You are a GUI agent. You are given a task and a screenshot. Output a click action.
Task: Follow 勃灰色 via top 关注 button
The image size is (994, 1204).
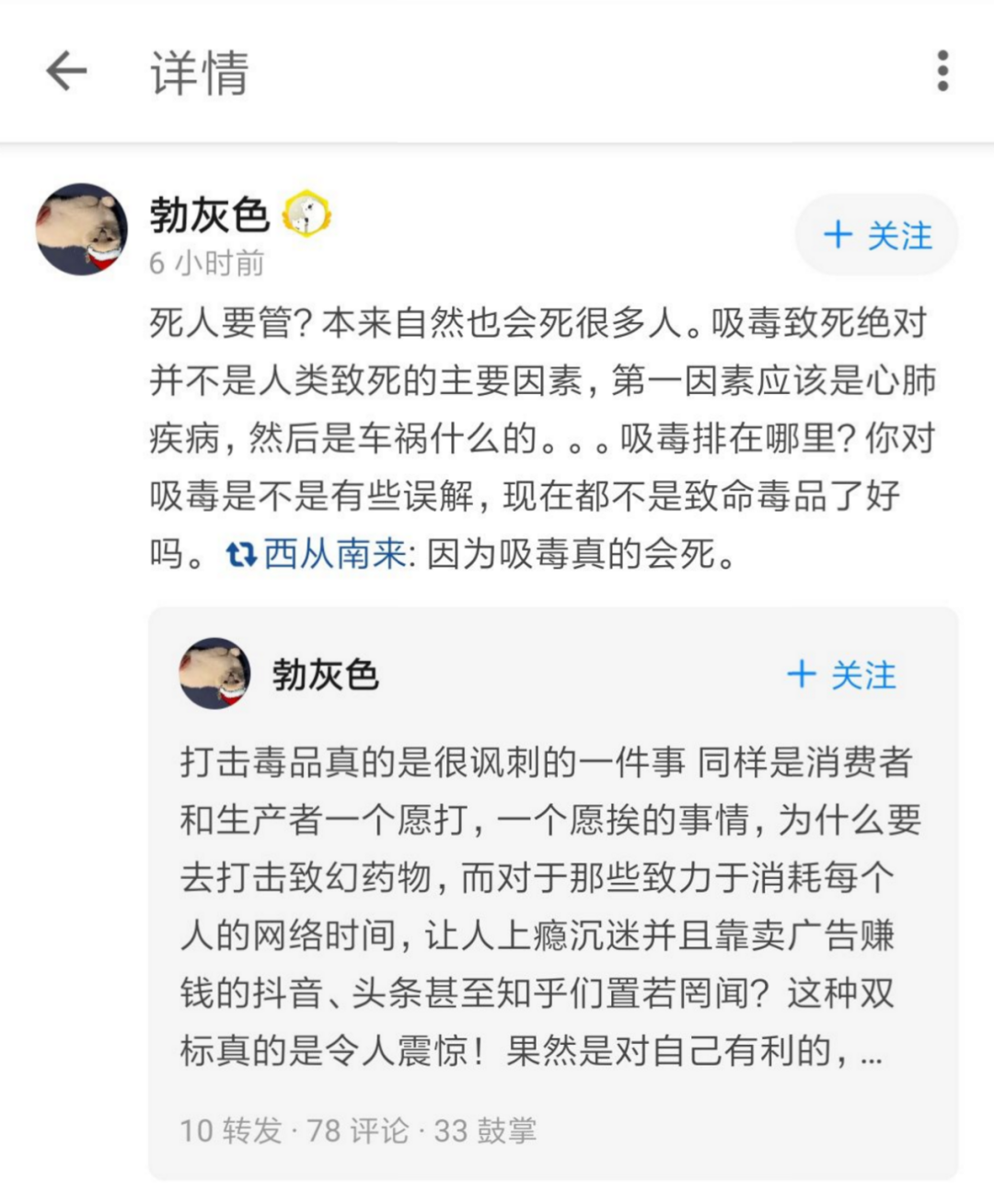tap(876, 235)
